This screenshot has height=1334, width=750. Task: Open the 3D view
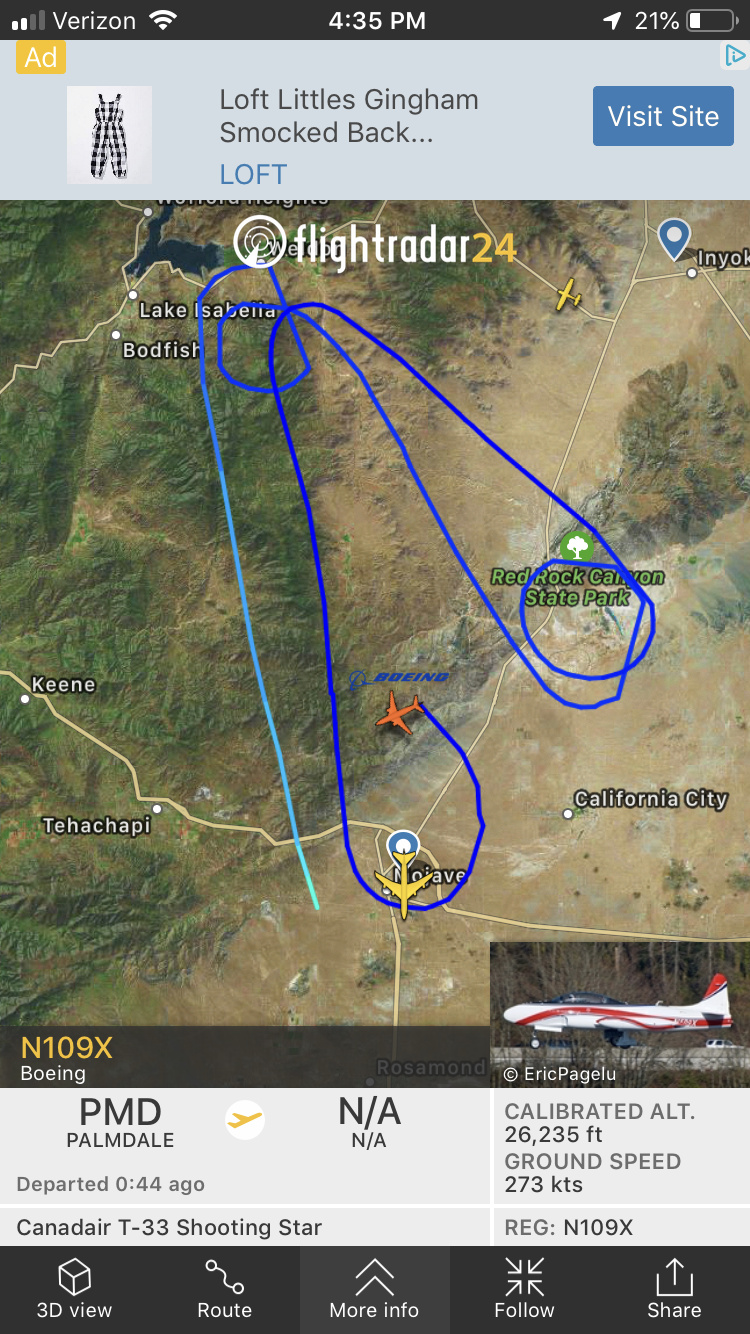tap(75, 1289)
